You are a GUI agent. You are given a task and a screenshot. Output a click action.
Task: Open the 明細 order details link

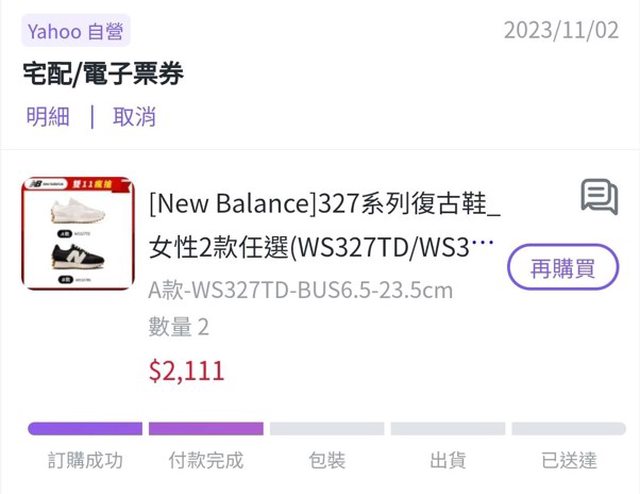coord(48,116)
